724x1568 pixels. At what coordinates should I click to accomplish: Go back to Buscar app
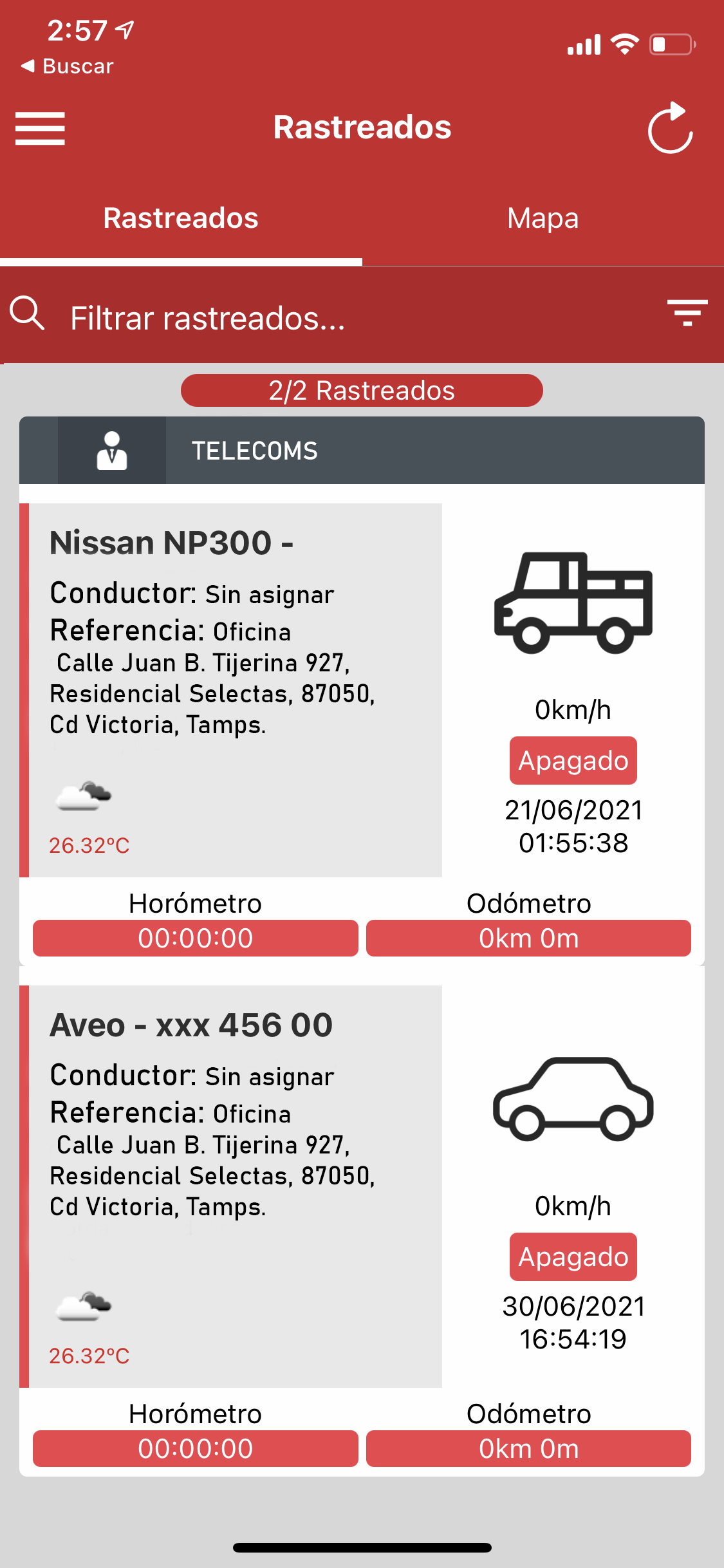click(x=67, y=66)
